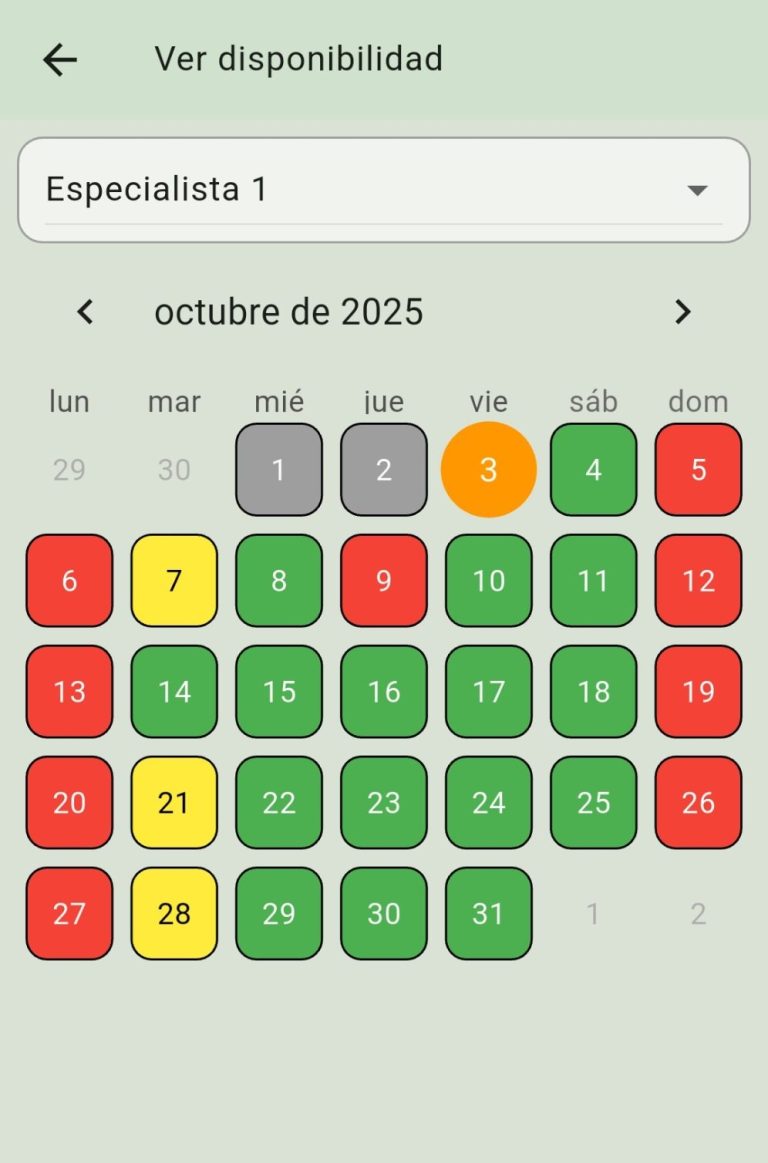Screen dimensions: 768x1163
Task: Select October 24
Action: point(488,803)
